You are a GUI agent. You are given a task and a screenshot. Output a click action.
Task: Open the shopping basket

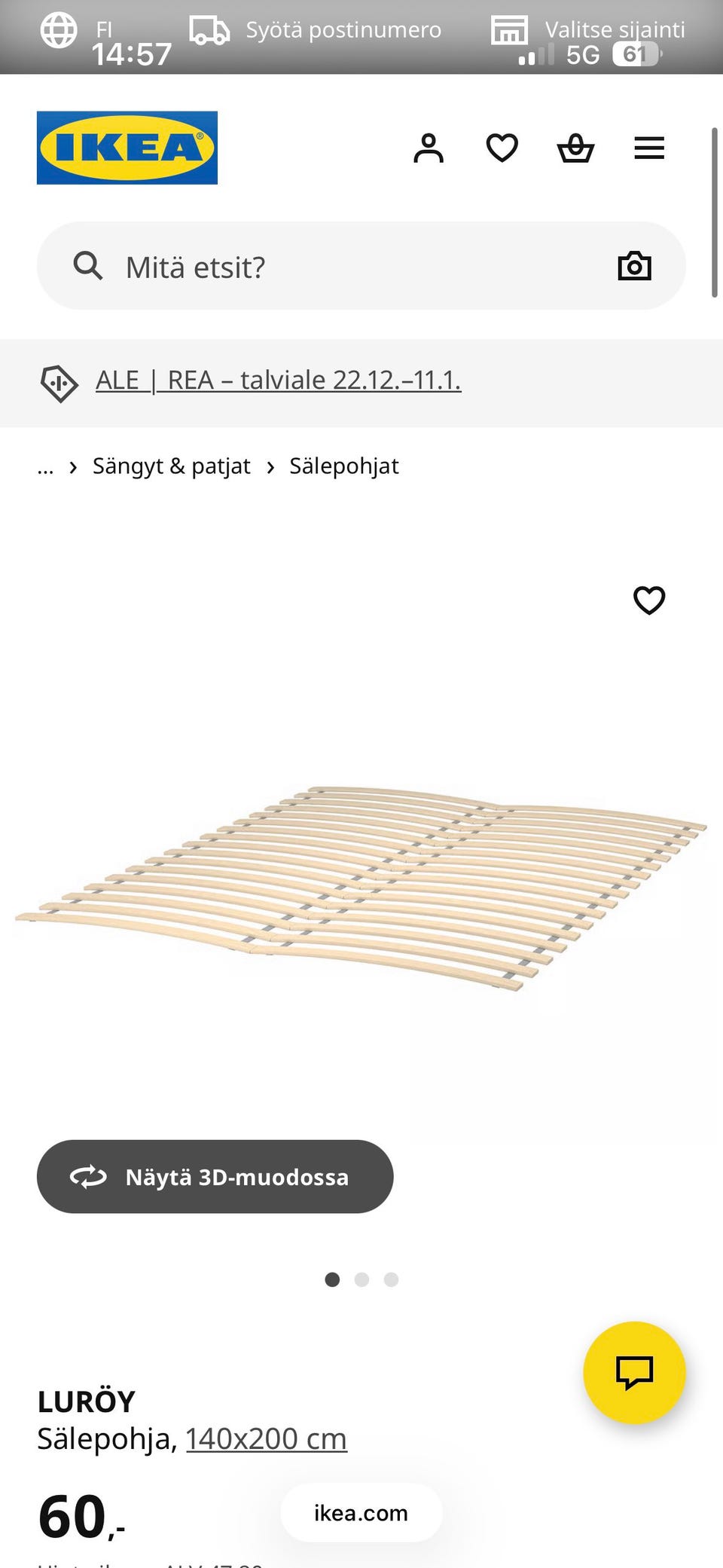tap(575, 148)
